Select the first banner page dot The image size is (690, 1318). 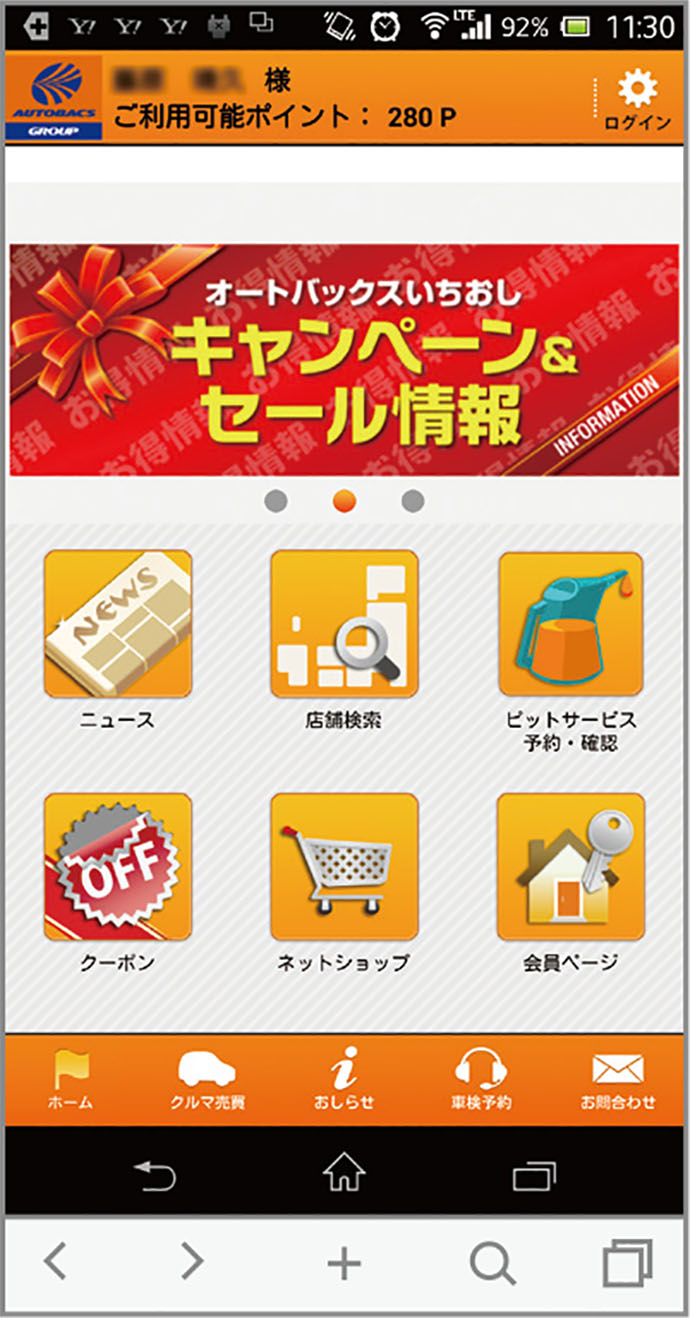point(277,501)
